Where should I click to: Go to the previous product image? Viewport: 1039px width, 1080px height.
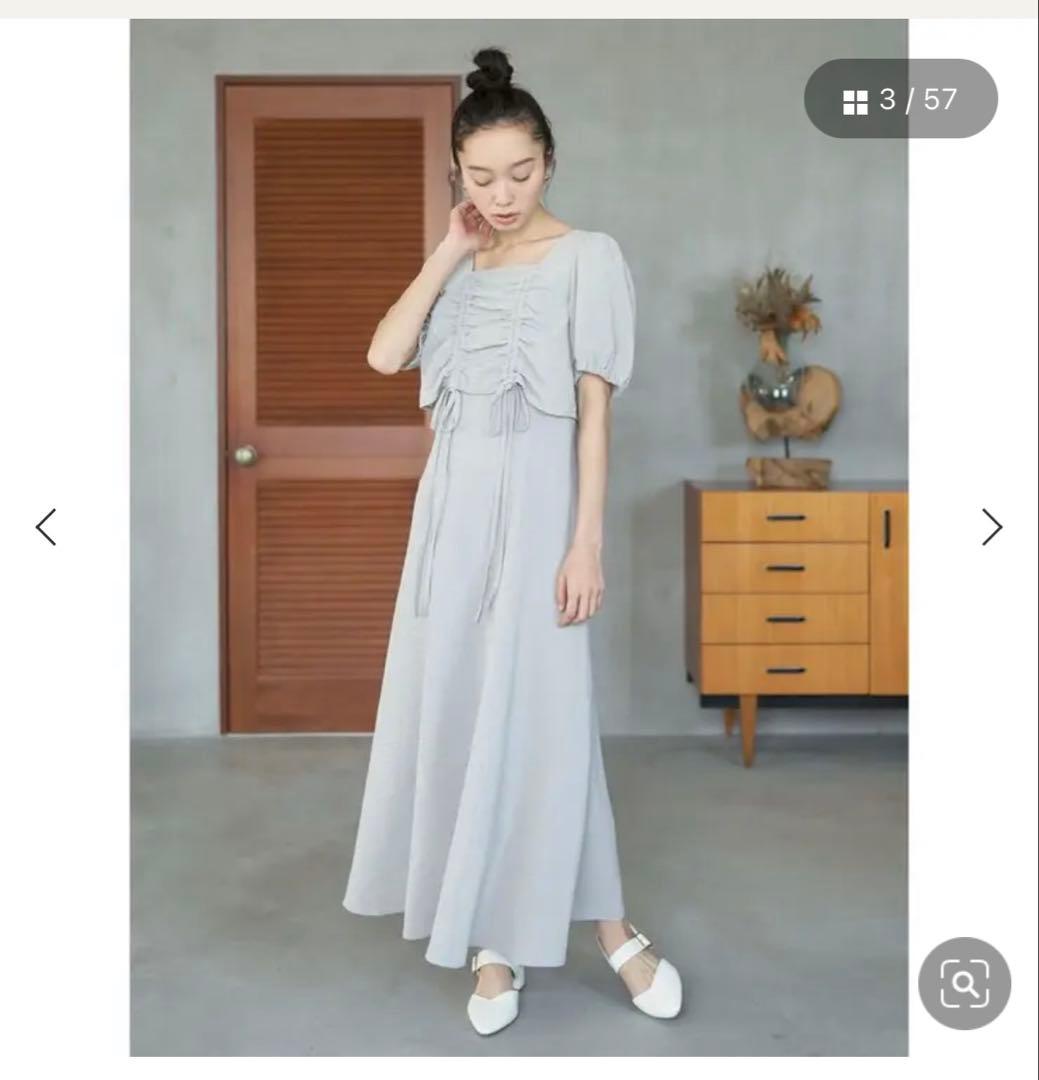point(46,528)
